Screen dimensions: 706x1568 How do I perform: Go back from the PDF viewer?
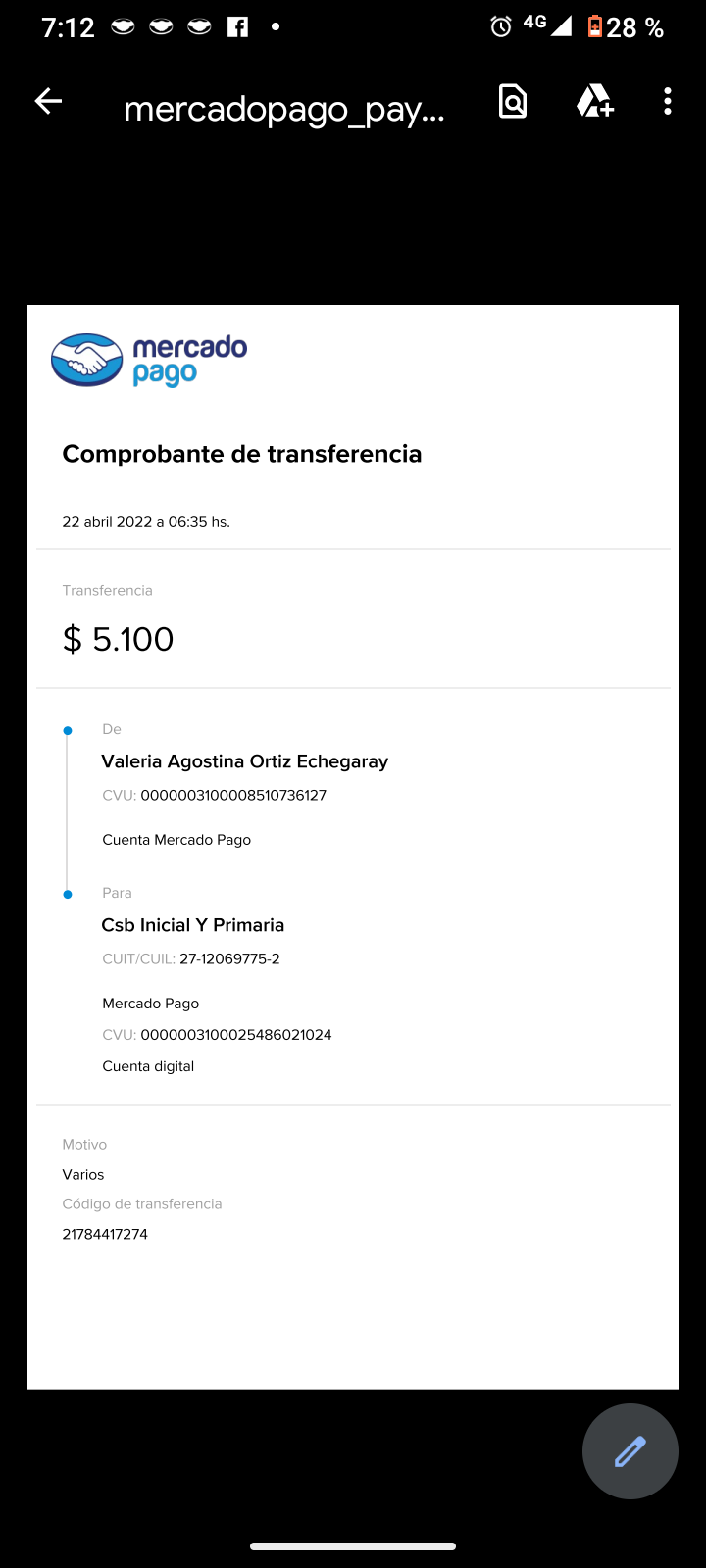click(48, 101)
